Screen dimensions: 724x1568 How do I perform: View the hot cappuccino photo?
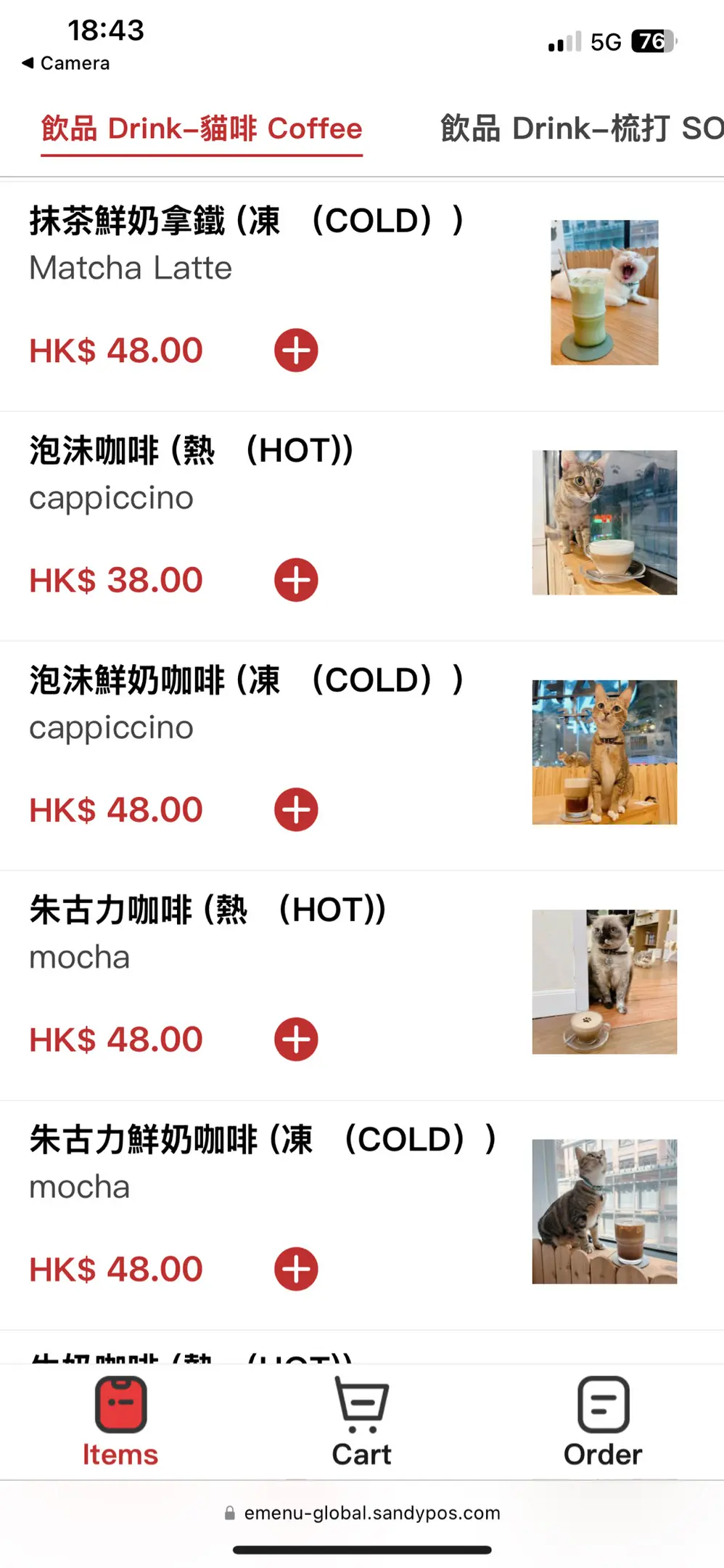click(x=604, y=523)
